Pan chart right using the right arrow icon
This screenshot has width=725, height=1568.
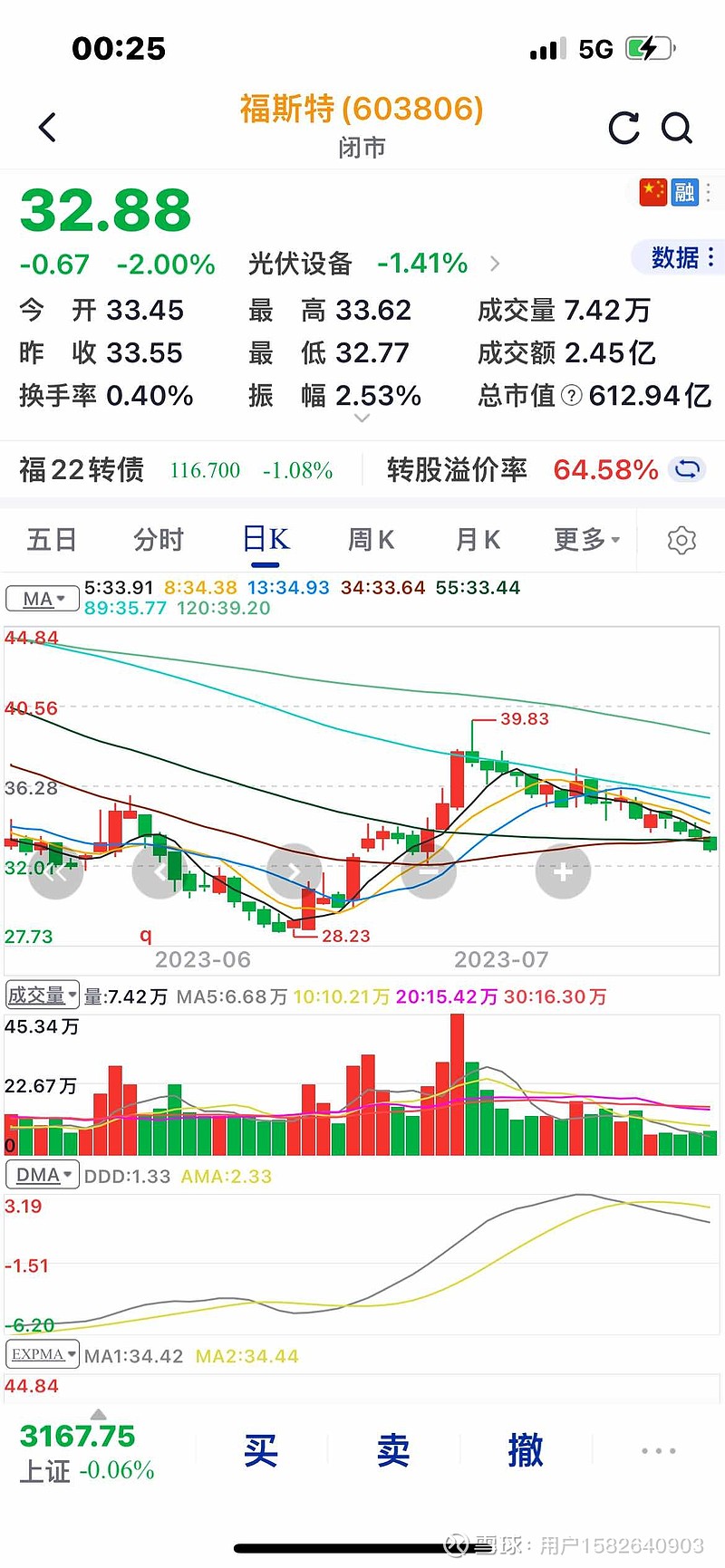coord(294,871)
